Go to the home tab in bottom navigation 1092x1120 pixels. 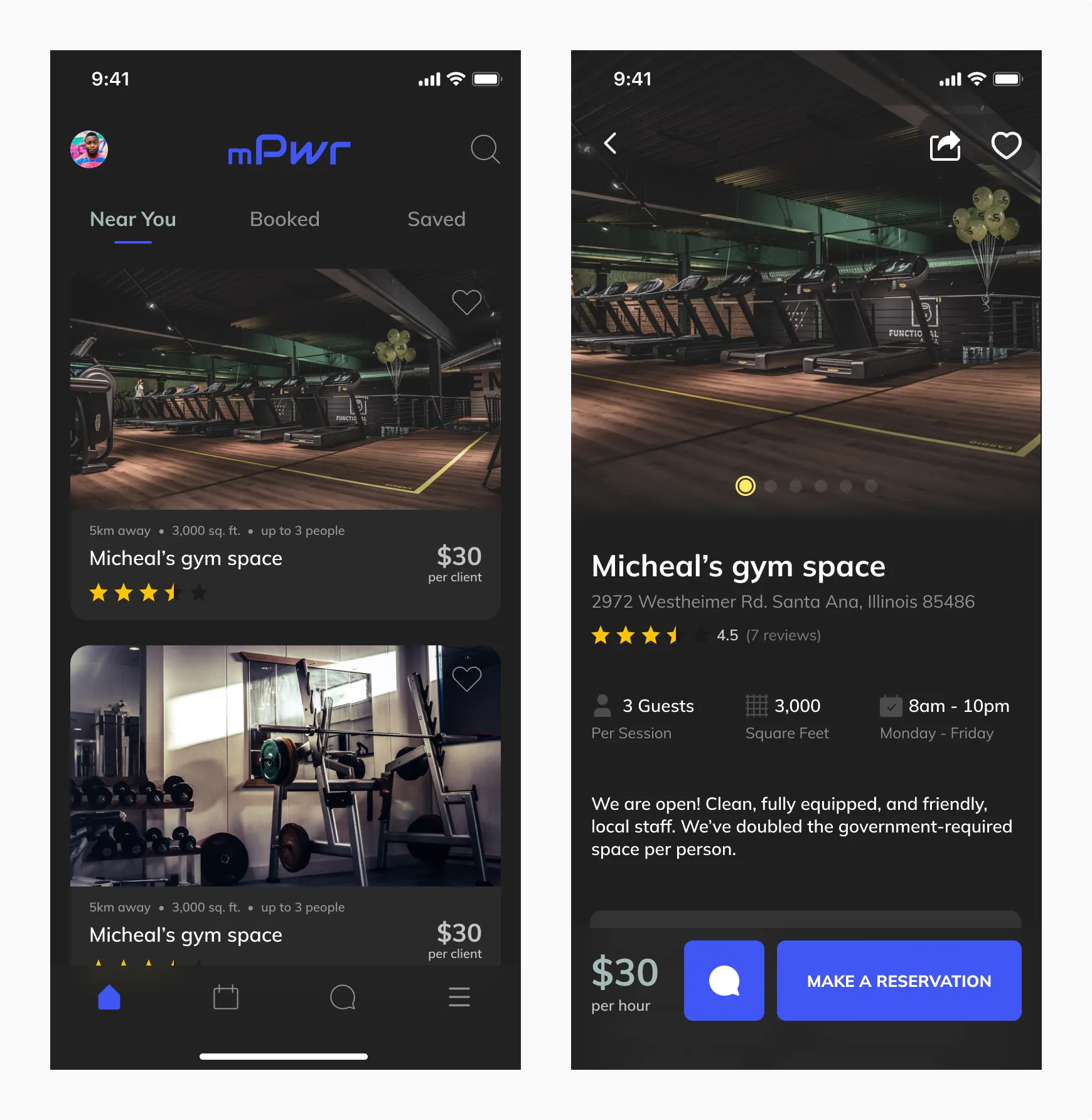(109, 997)
